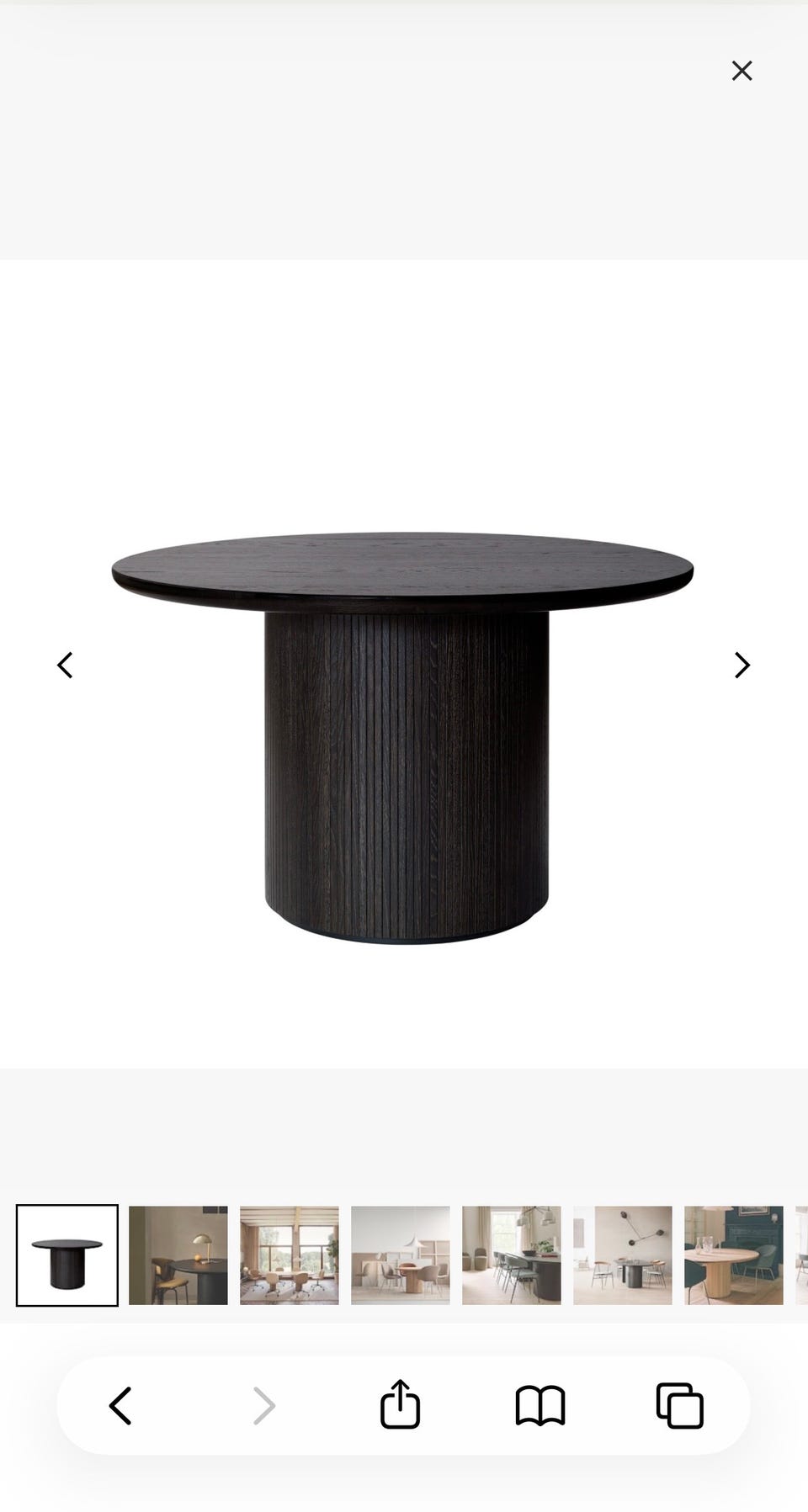808x1512 pixels.
Task: Show the previous product image
Action: point(65,665)
